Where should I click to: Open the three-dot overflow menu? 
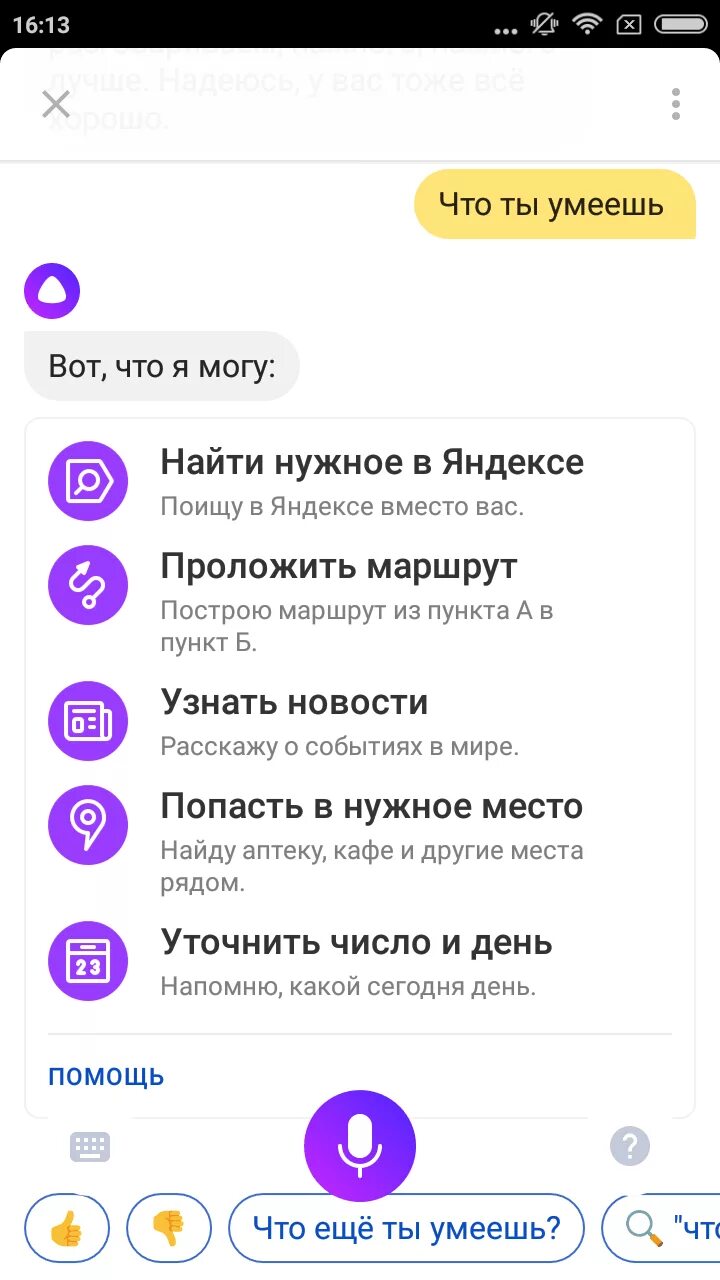coord(676,104)
